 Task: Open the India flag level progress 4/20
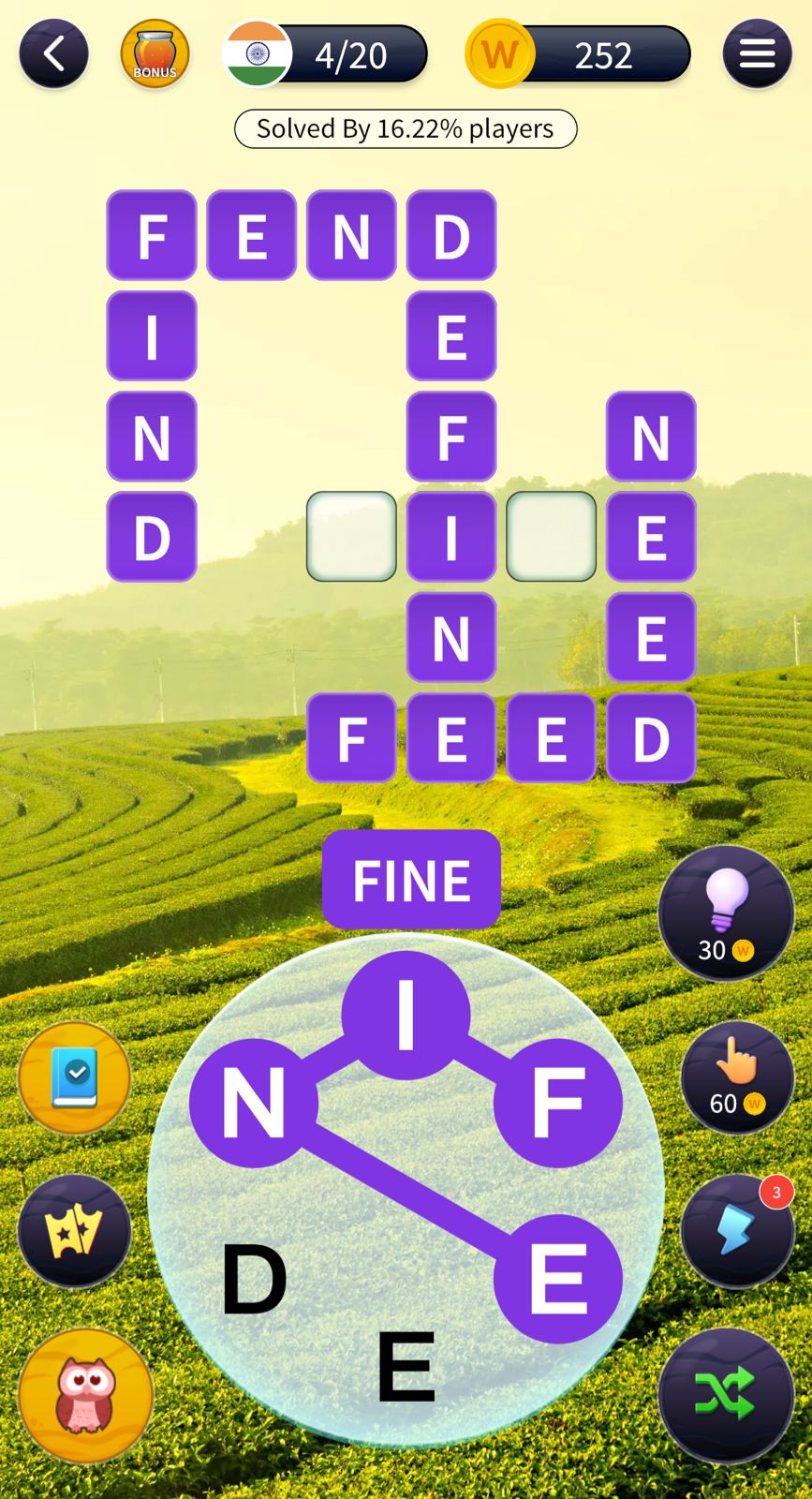pos(326,54)
